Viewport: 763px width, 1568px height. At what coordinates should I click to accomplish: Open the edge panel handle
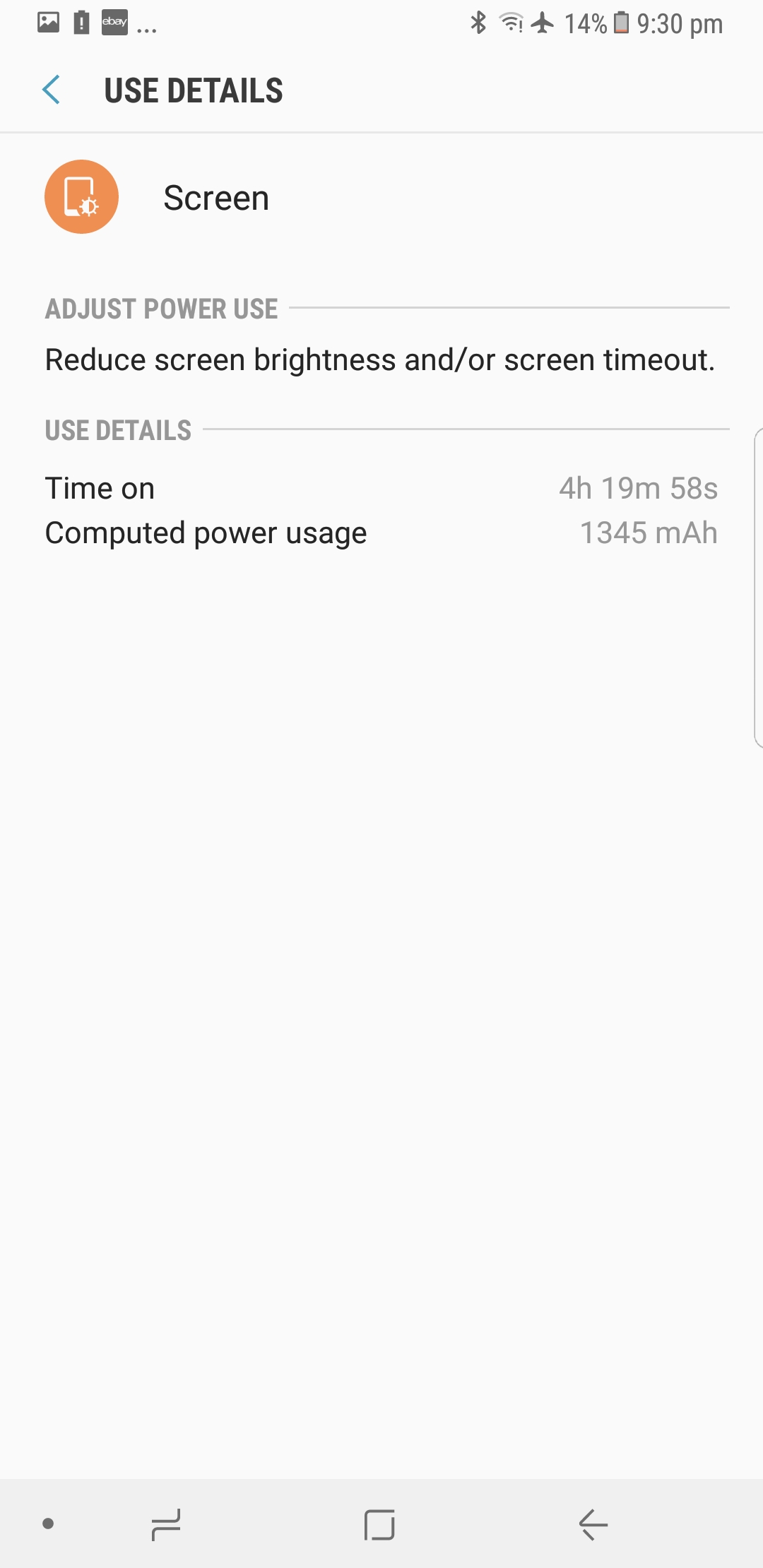click(758, 587)
